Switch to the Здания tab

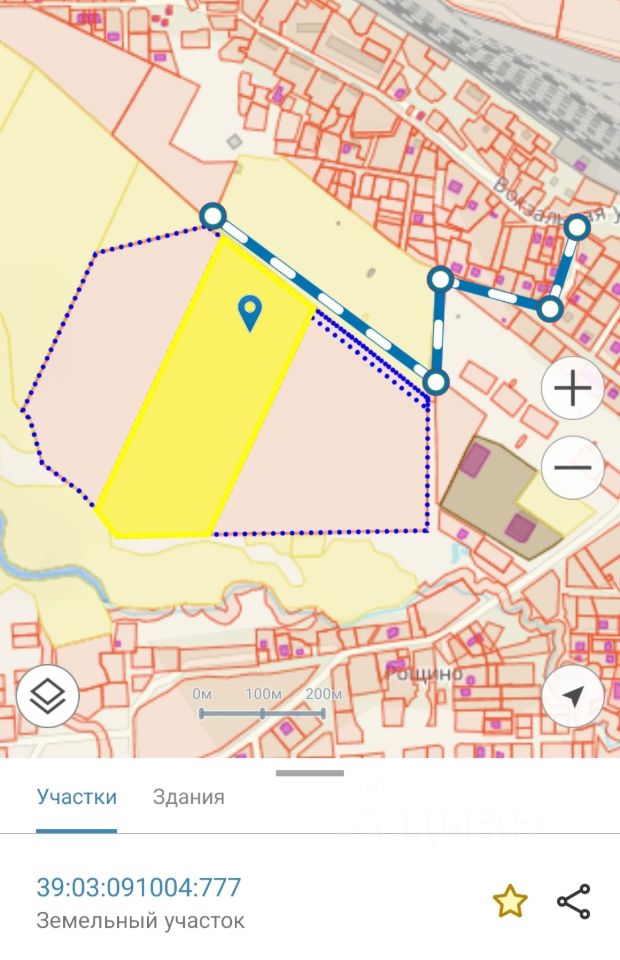[188, 797]
